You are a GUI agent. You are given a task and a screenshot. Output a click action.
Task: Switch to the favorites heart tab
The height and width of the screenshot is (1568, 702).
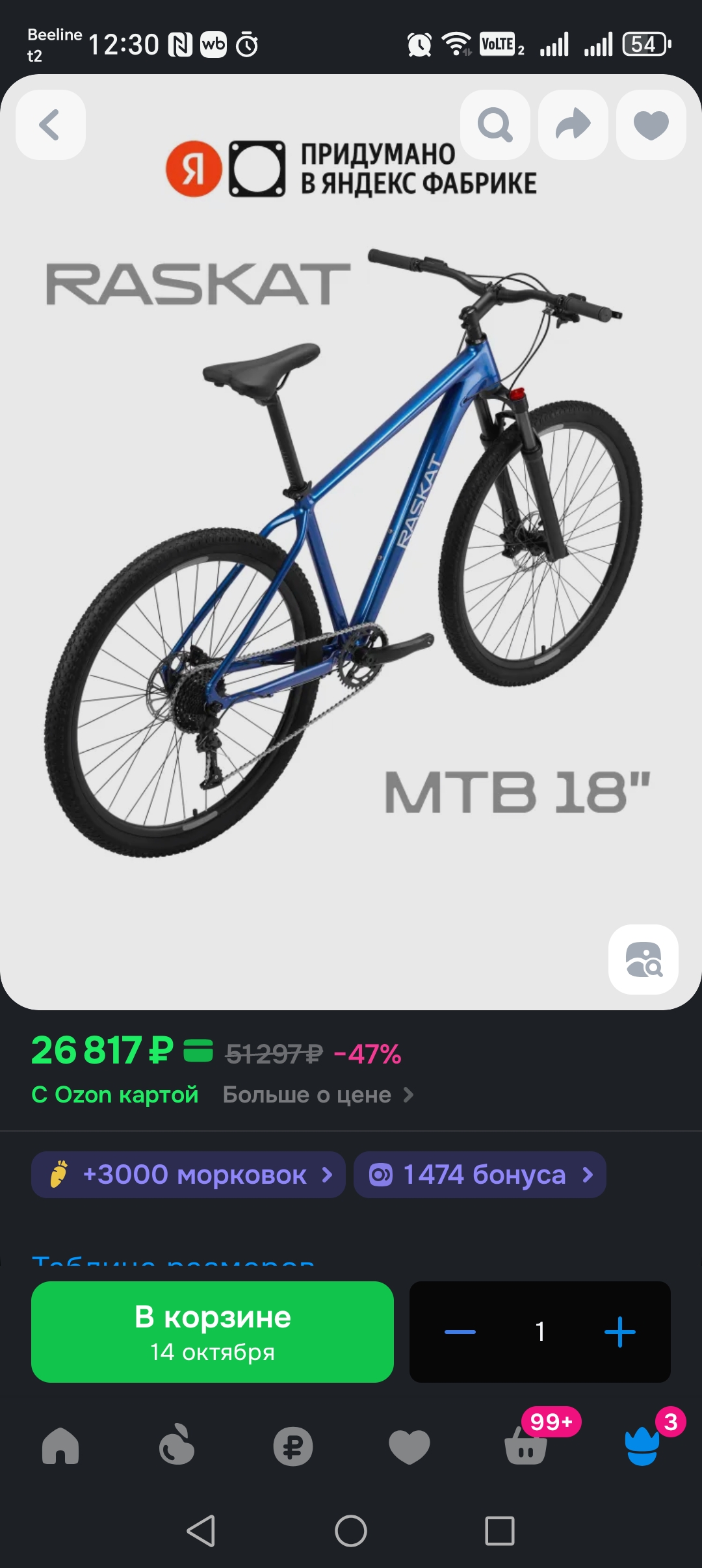(x=409, y=1446)
